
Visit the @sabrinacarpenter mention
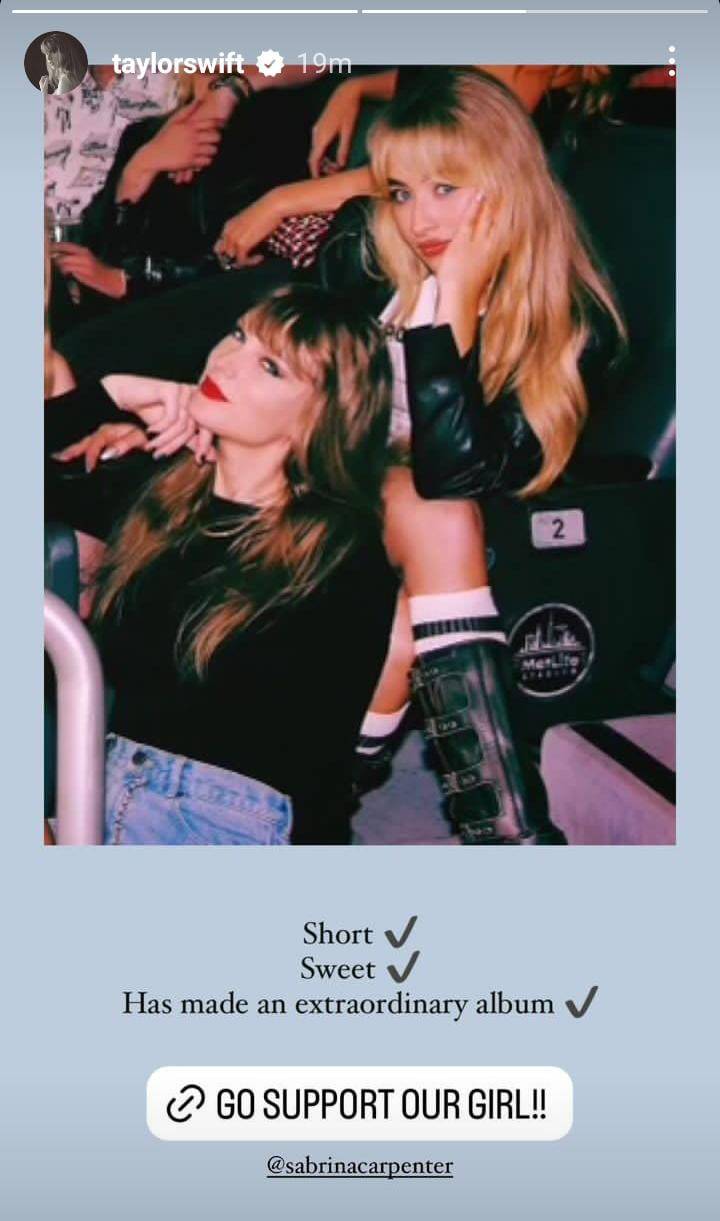[x=360, y=1166]
